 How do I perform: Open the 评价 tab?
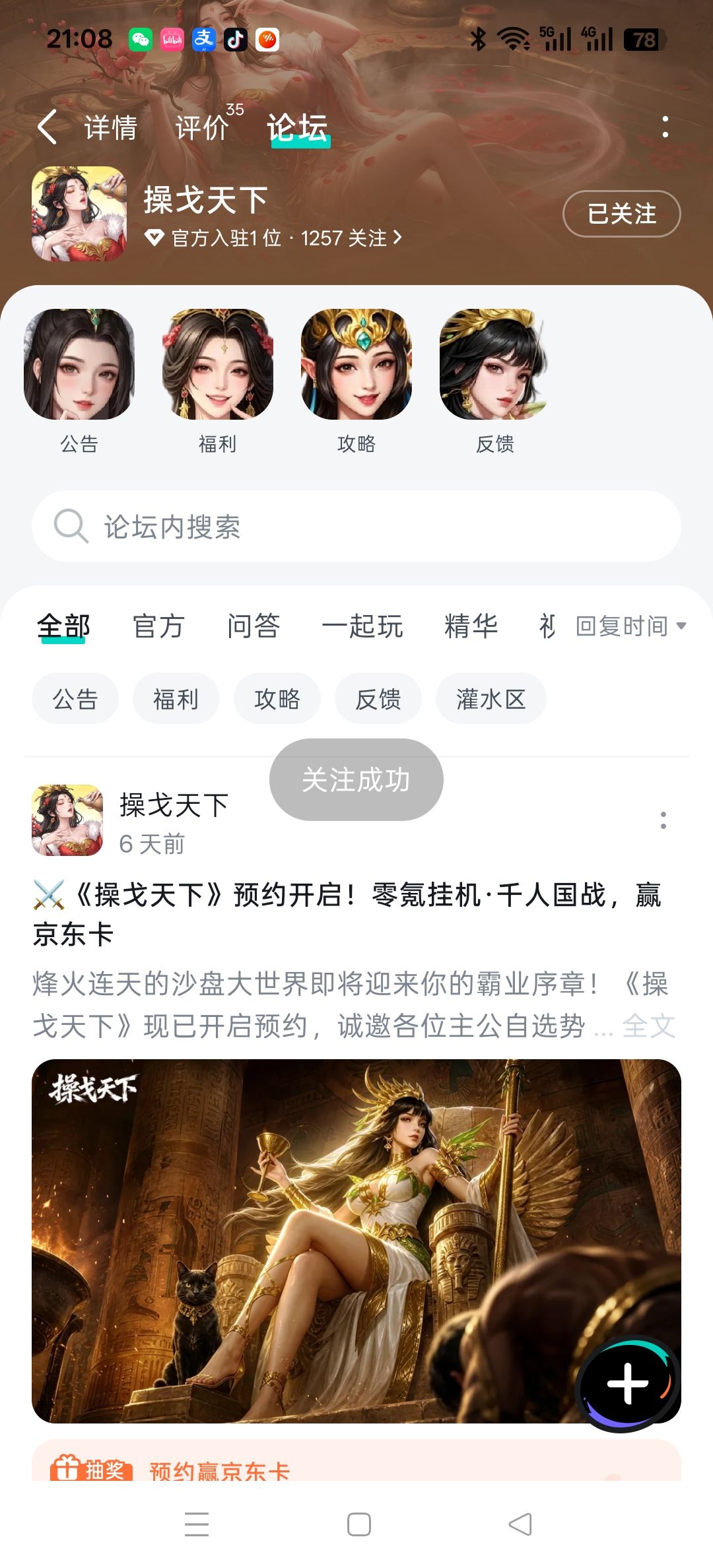point(201,127)
